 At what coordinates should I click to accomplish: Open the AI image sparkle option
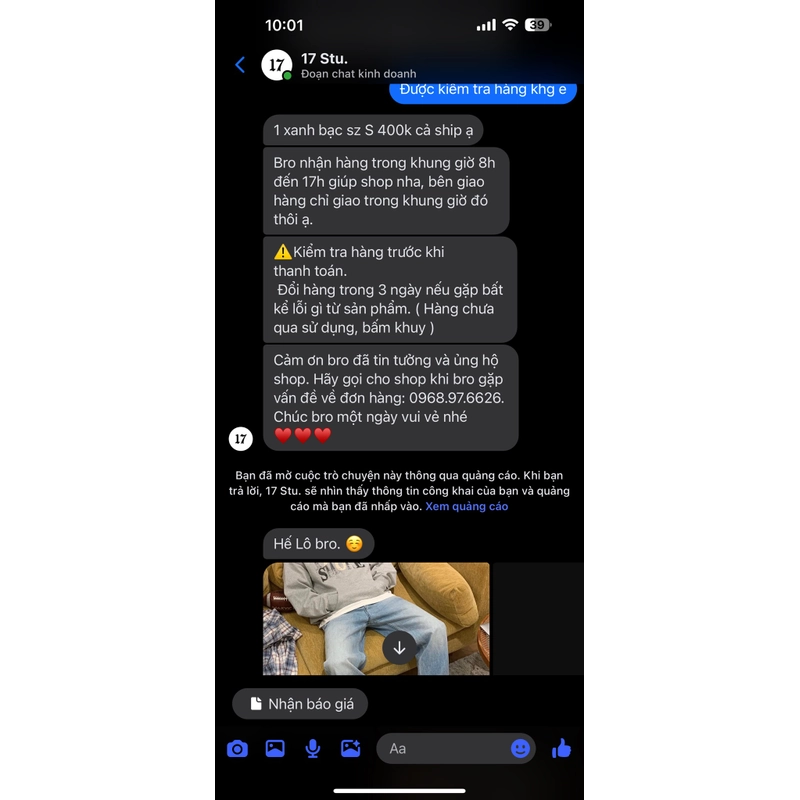(x=351, y=748)
